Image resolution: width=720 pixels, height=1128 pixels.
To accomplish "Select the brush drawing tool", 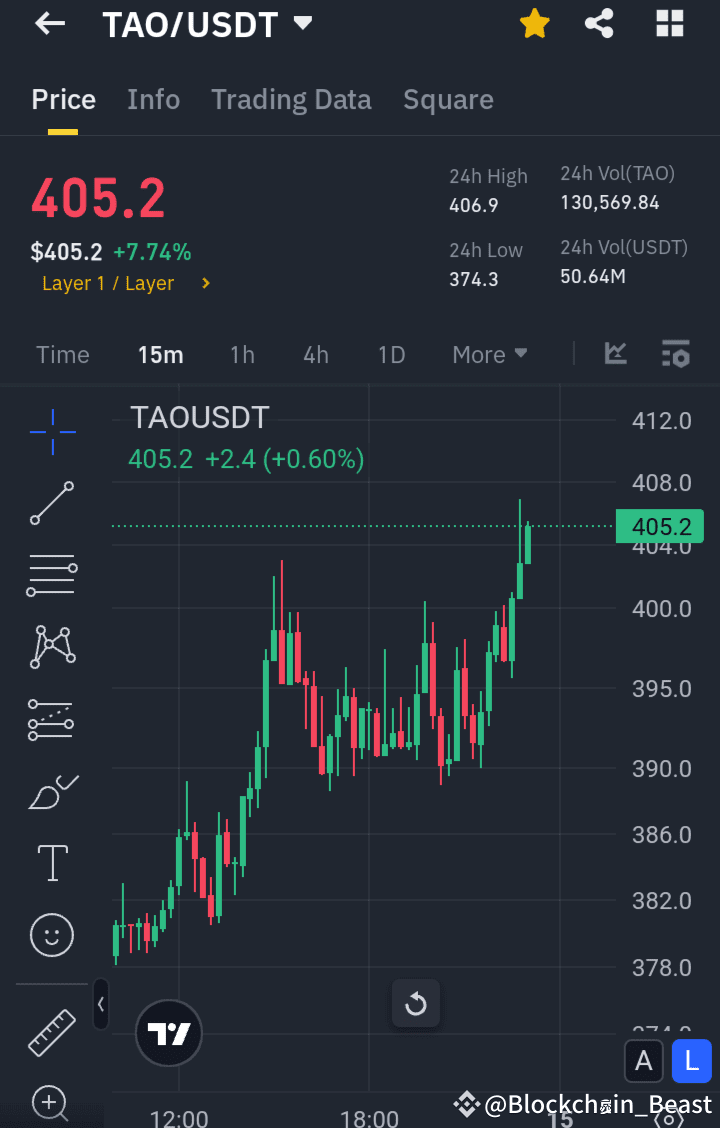I will coord(51,790).
